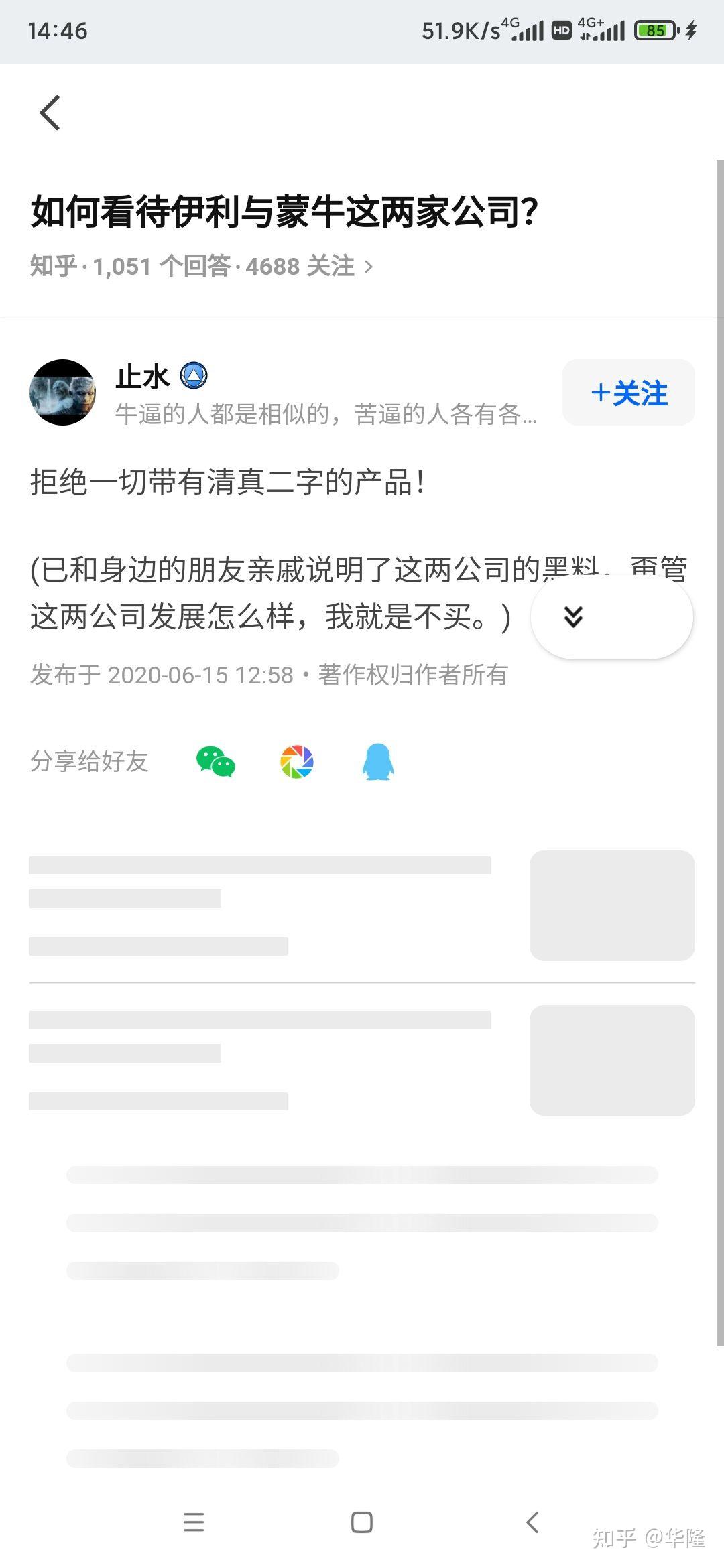
Task: Follow the author 止水
Action: pos(628,393)
